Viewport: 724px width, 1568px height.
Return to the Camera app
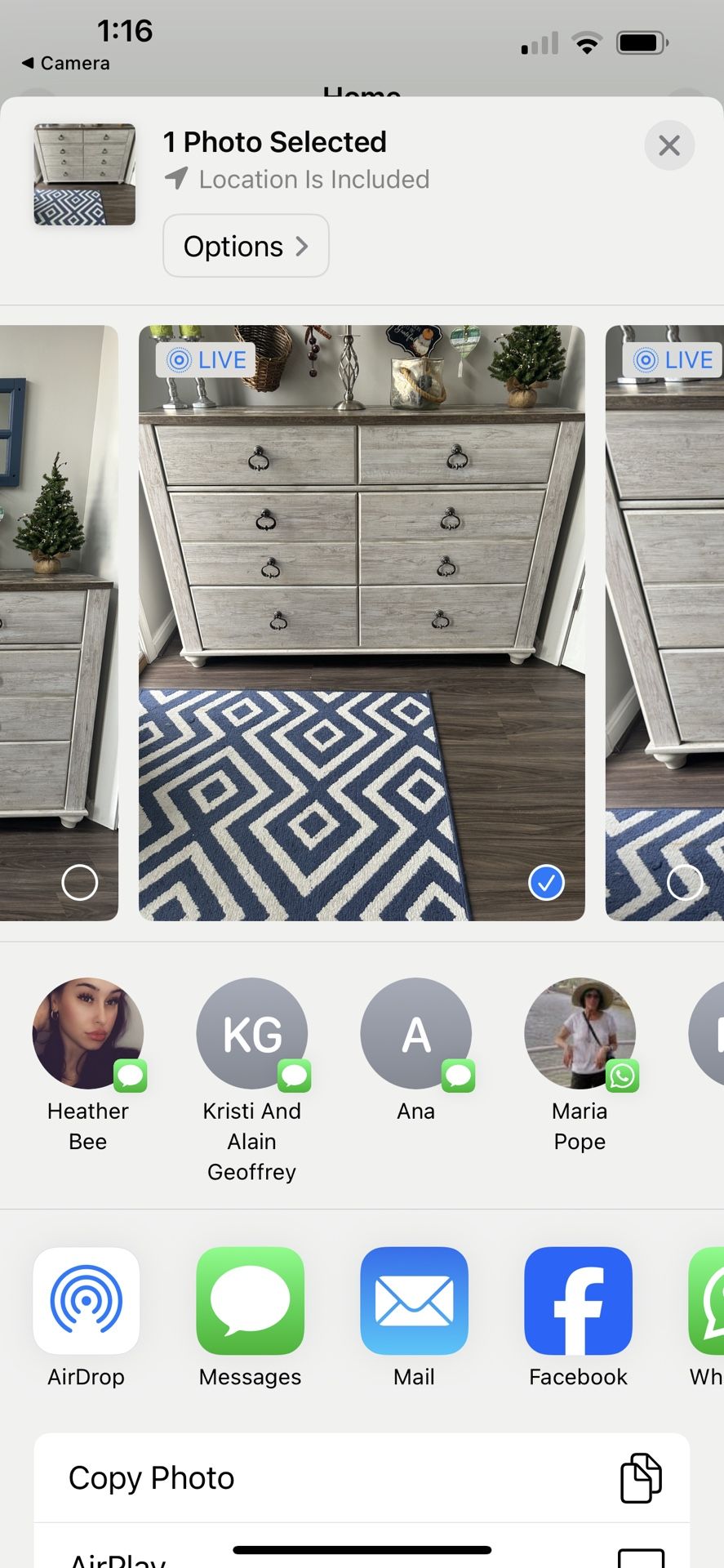point(65,63)
